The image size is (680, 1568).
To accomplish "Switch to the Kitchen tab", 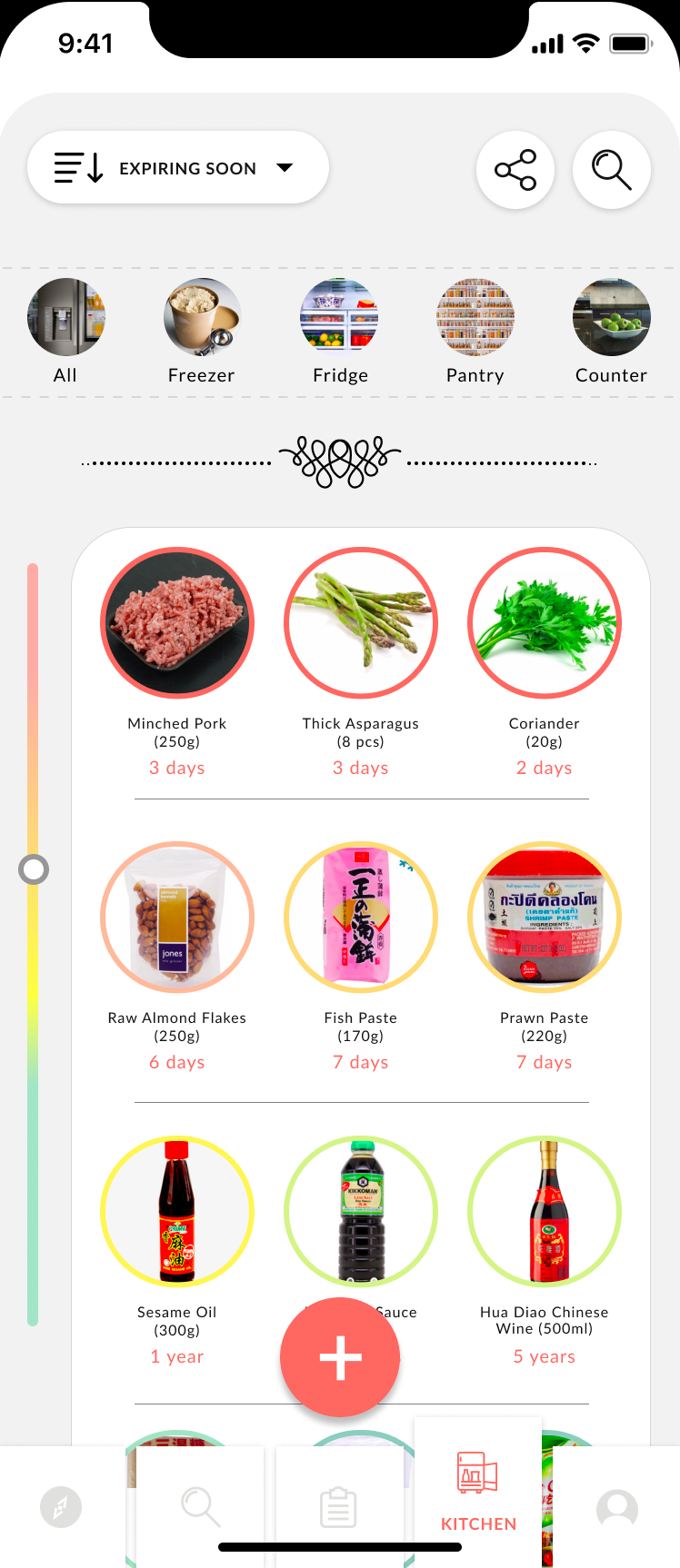I will [478, 1490].
